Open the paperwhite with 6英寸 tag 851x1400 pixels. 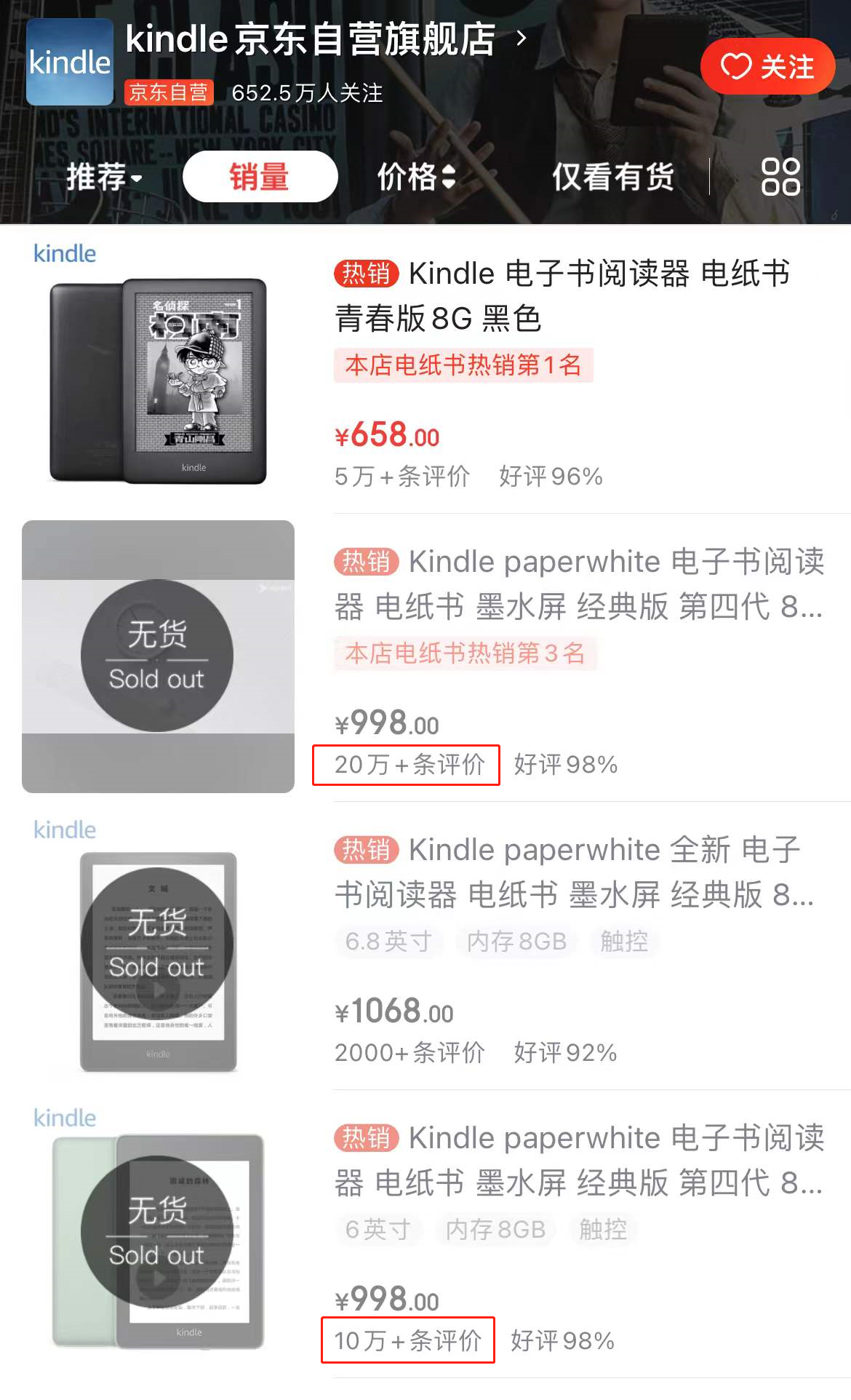(x=578, y=1160)
